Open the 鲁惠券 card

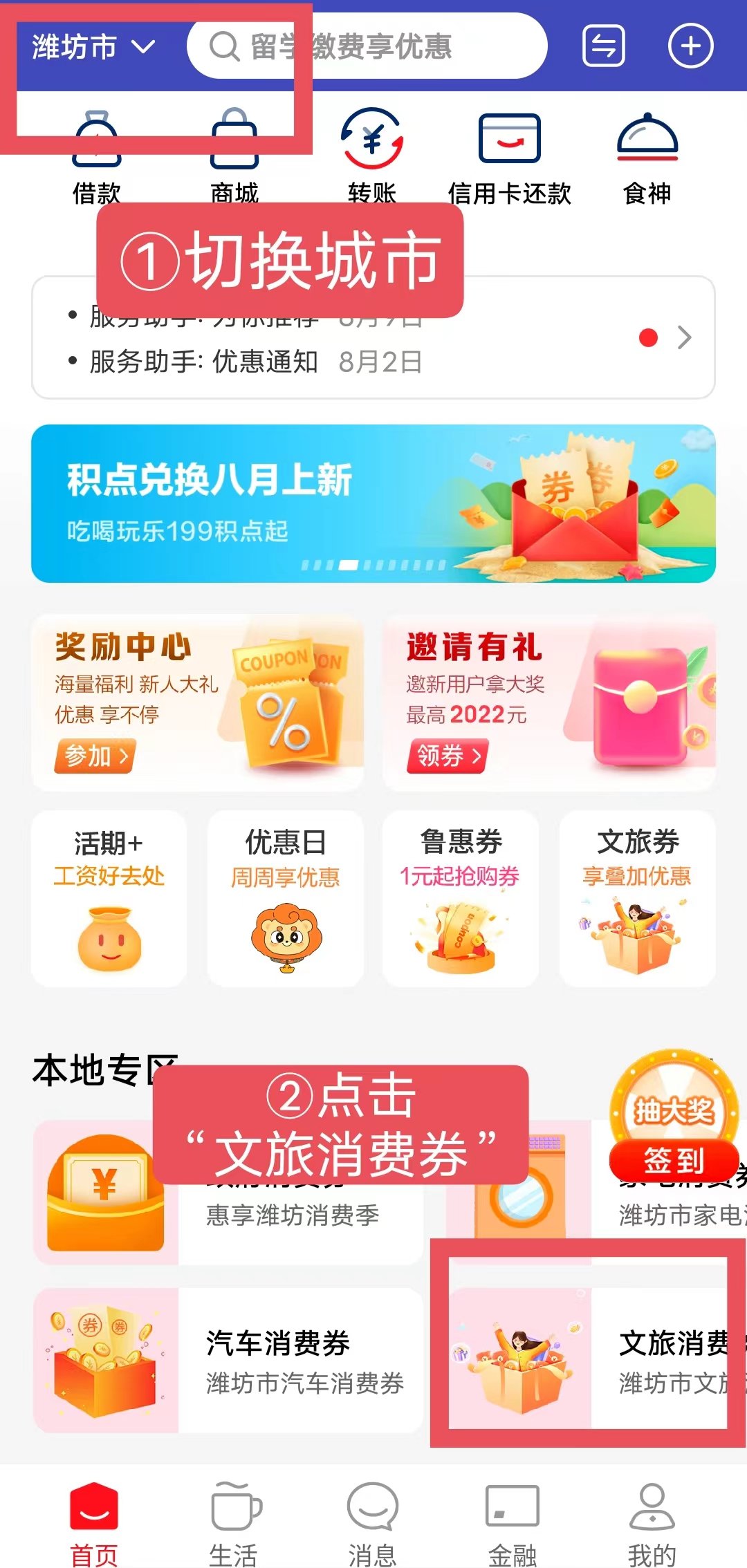pyautogui.click(x=461, y=898)
